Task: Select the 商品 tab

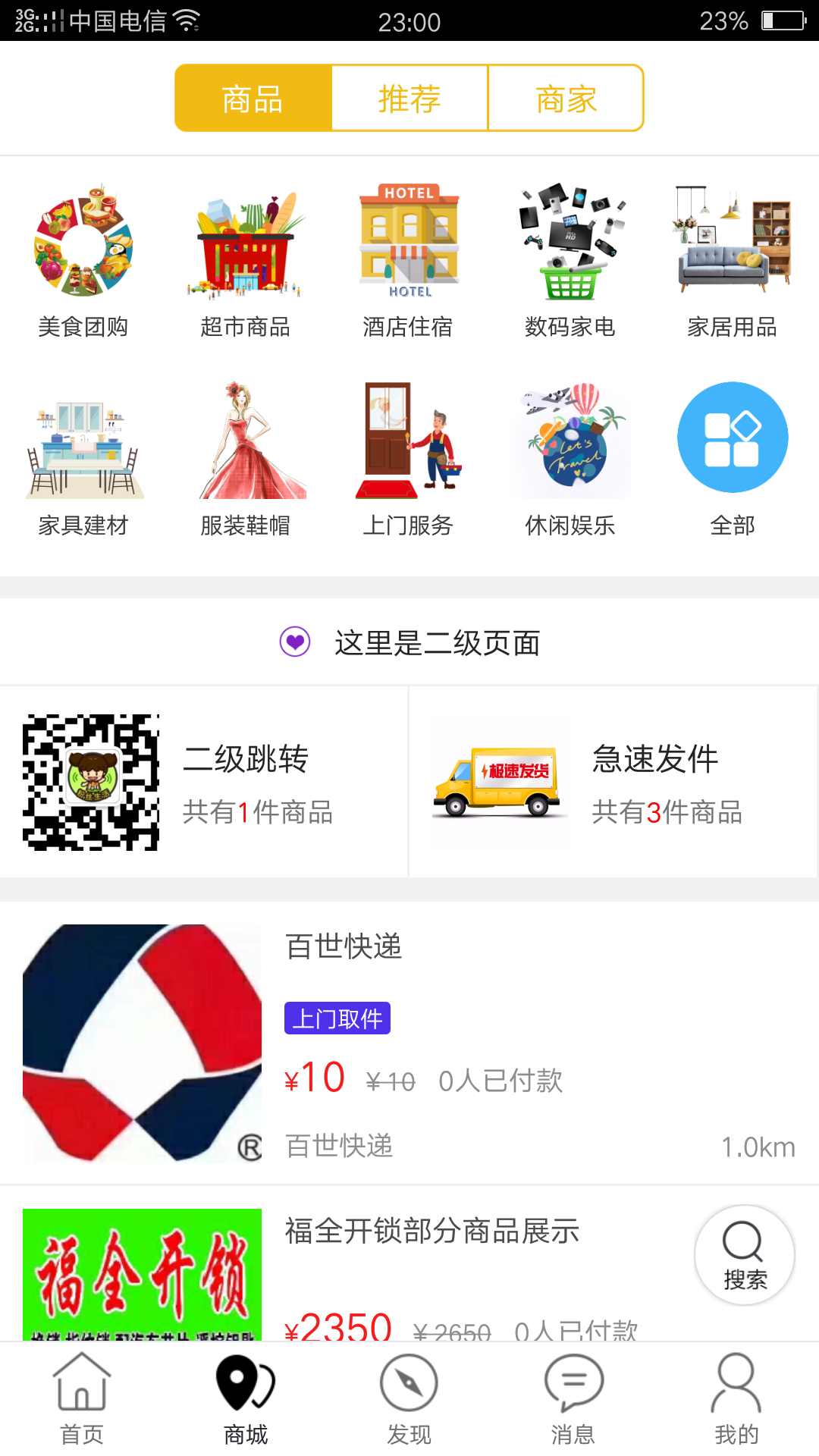Action: (x=253, y=99)
